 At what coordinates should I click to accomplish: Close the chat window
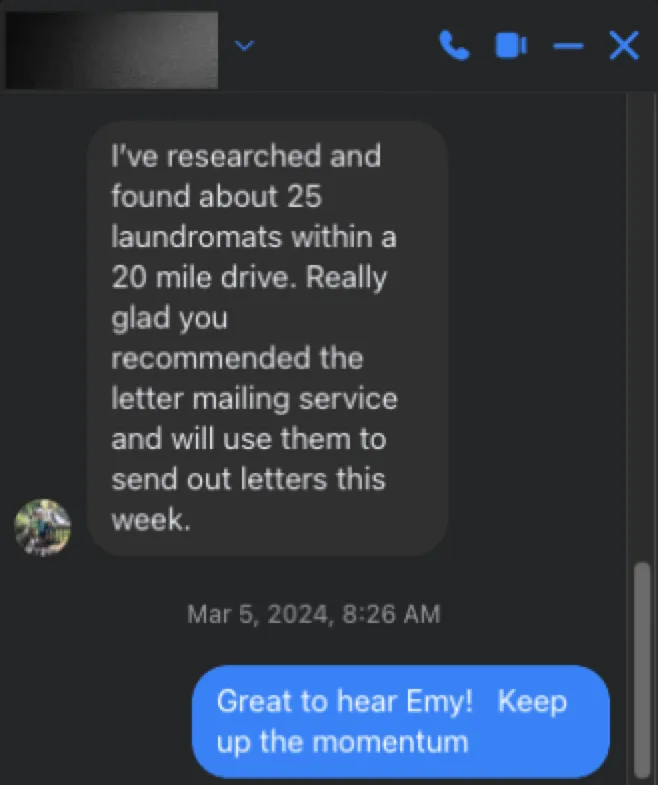tap(624, 46)
